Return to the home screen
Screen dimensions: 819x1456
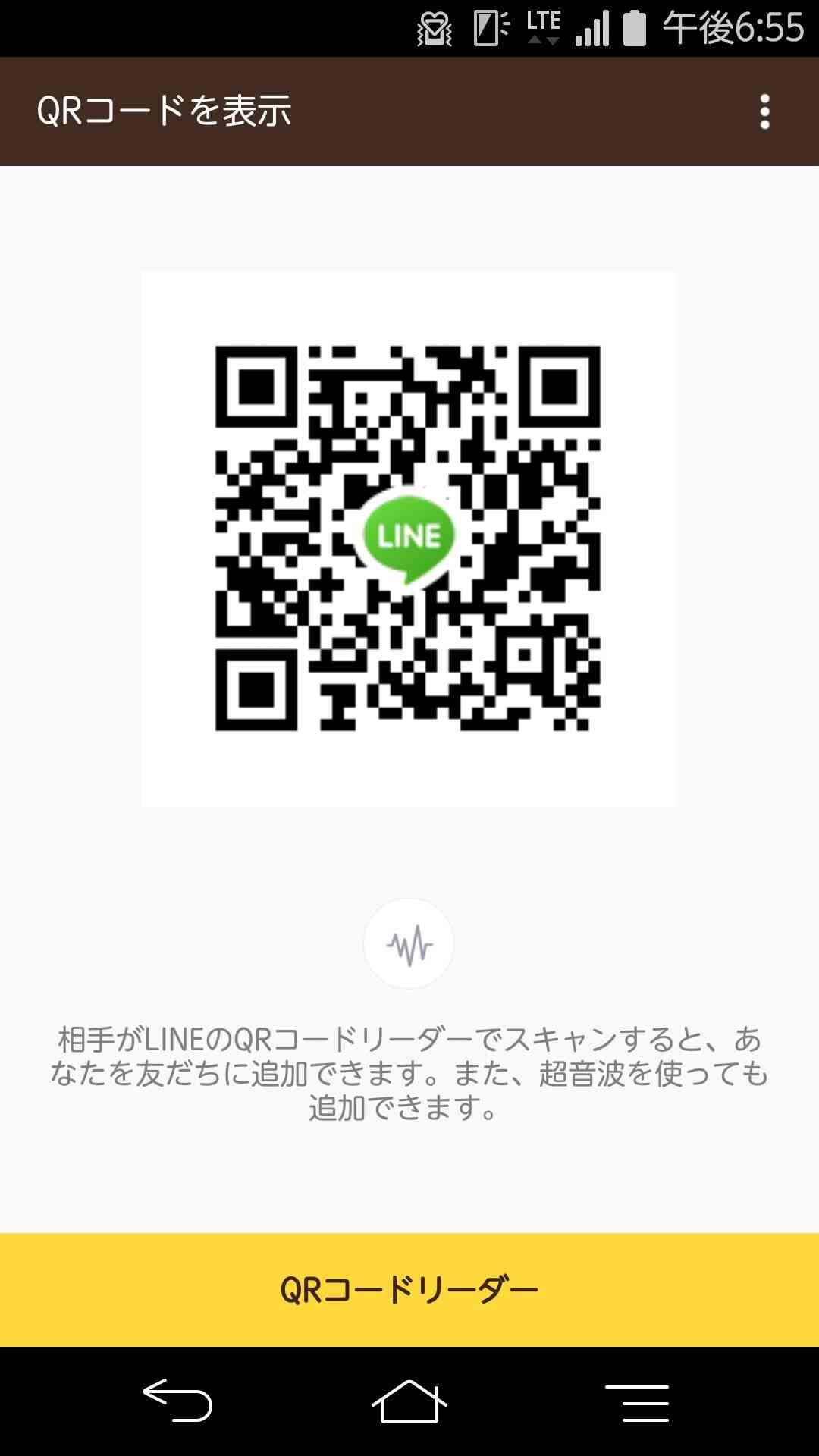(409, 1401)
